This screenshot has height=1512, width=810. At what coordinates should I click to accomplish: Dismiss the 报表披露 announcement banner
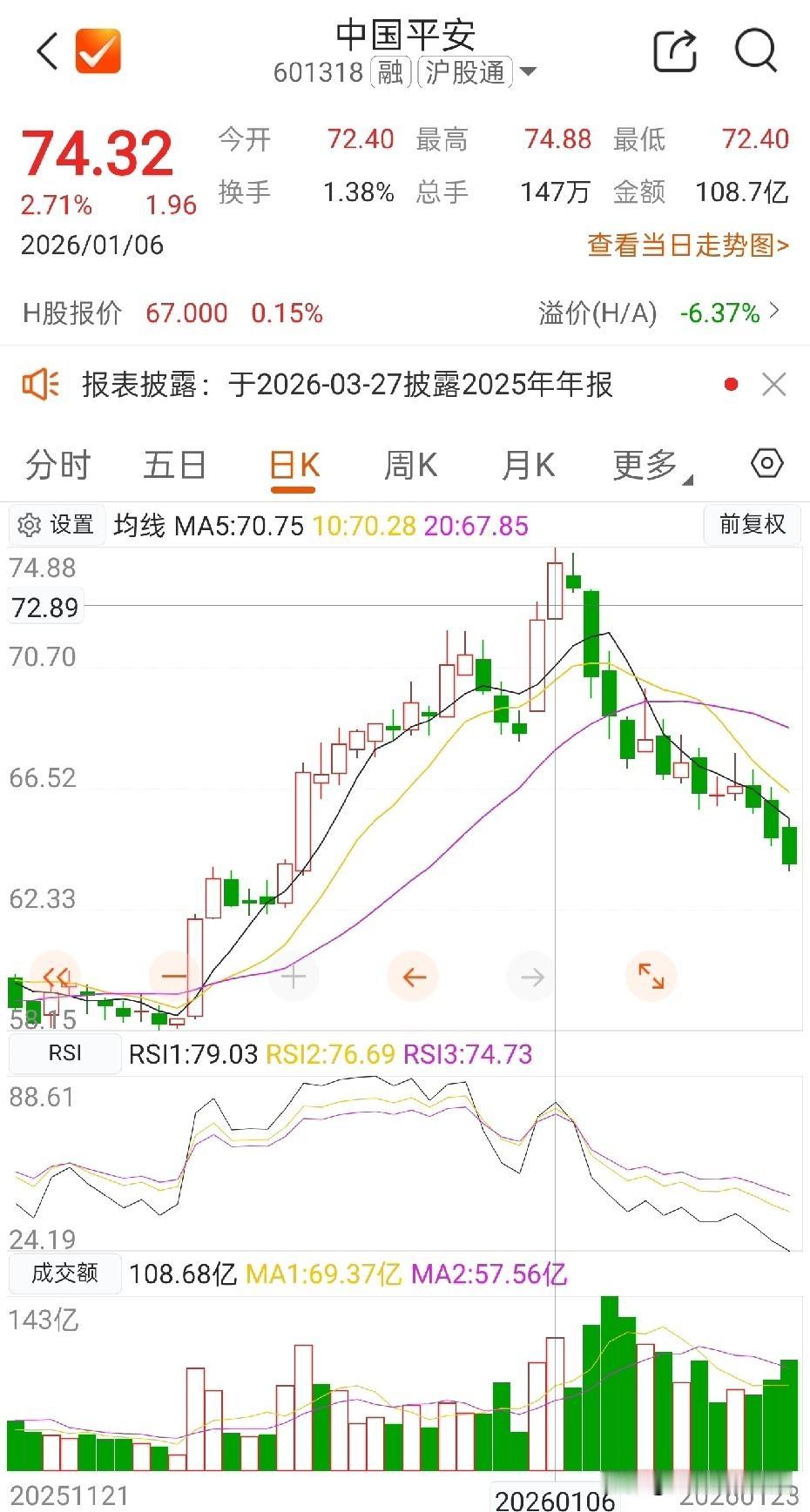pyautogui.click(x=774, y=383)
